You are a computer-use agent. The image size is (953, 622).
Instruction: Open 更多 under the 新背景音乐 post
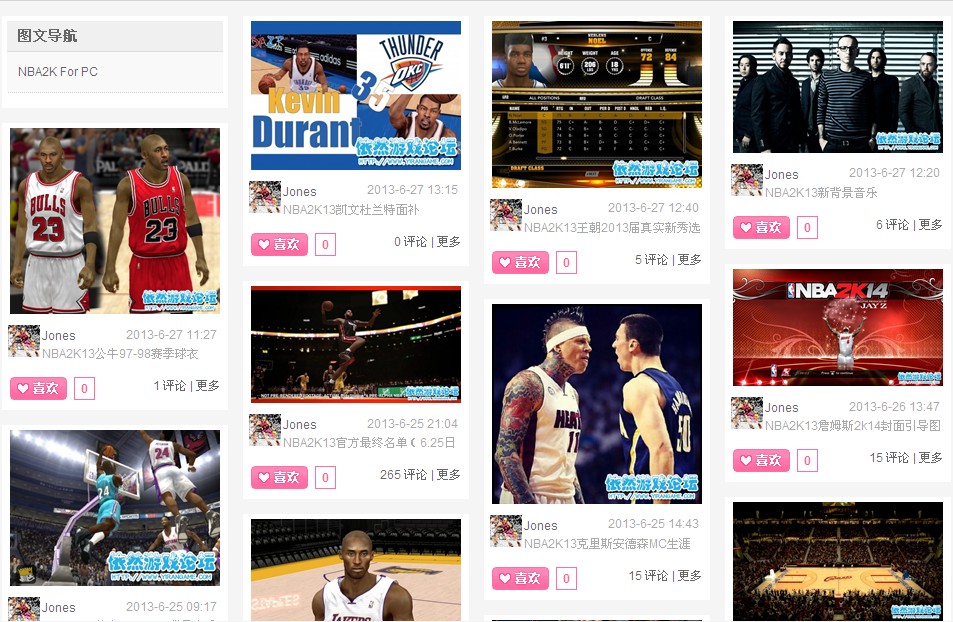pyautogui.click(x=931, y=225)
